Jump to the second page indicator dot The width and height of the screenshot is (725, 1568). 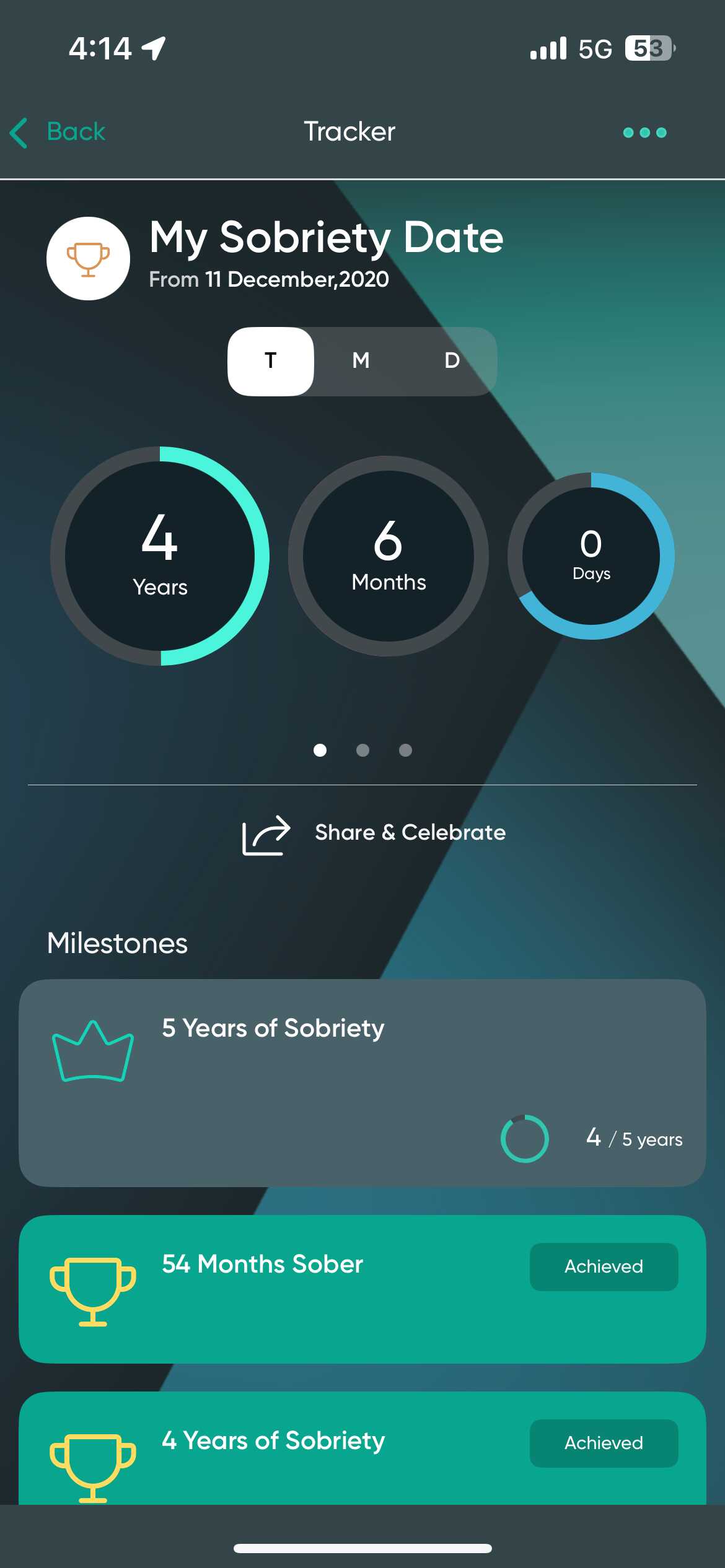[362, 751]
